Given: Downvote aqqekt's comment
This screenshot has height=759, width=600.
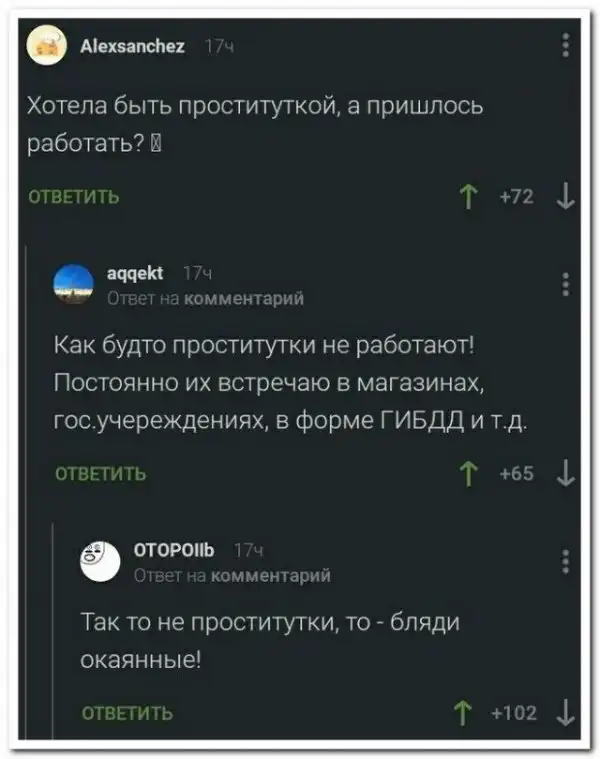Looking at the screenshot, I should click(567, 473).
